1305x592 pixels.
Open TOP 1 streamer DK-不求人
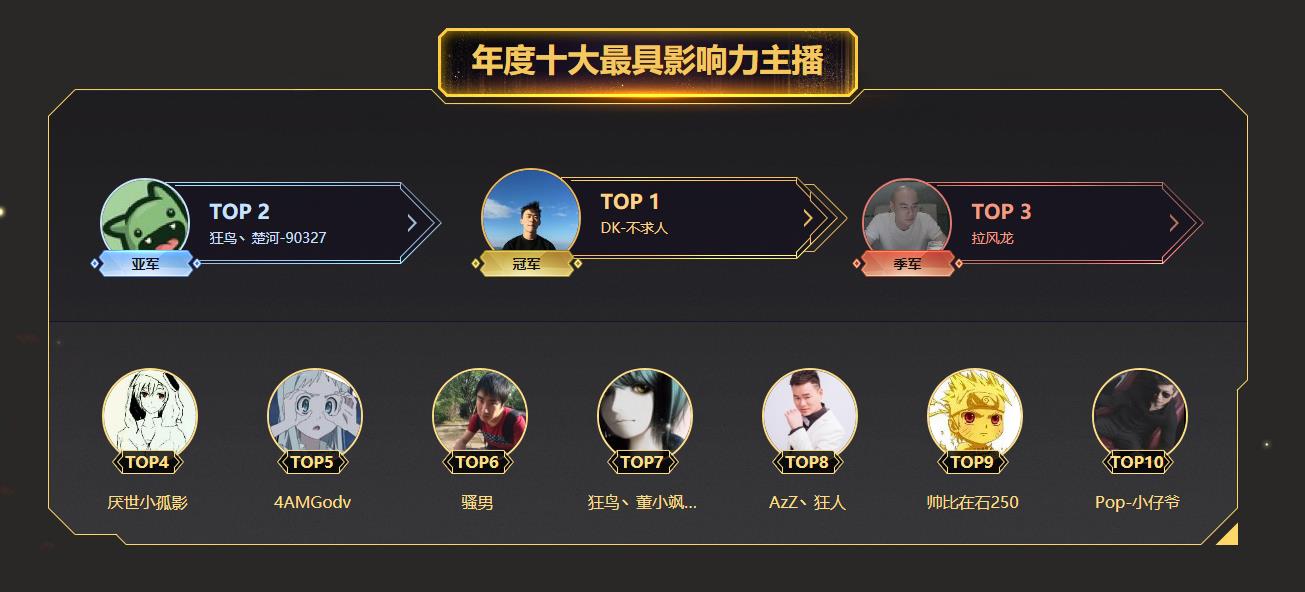point(660,217)
